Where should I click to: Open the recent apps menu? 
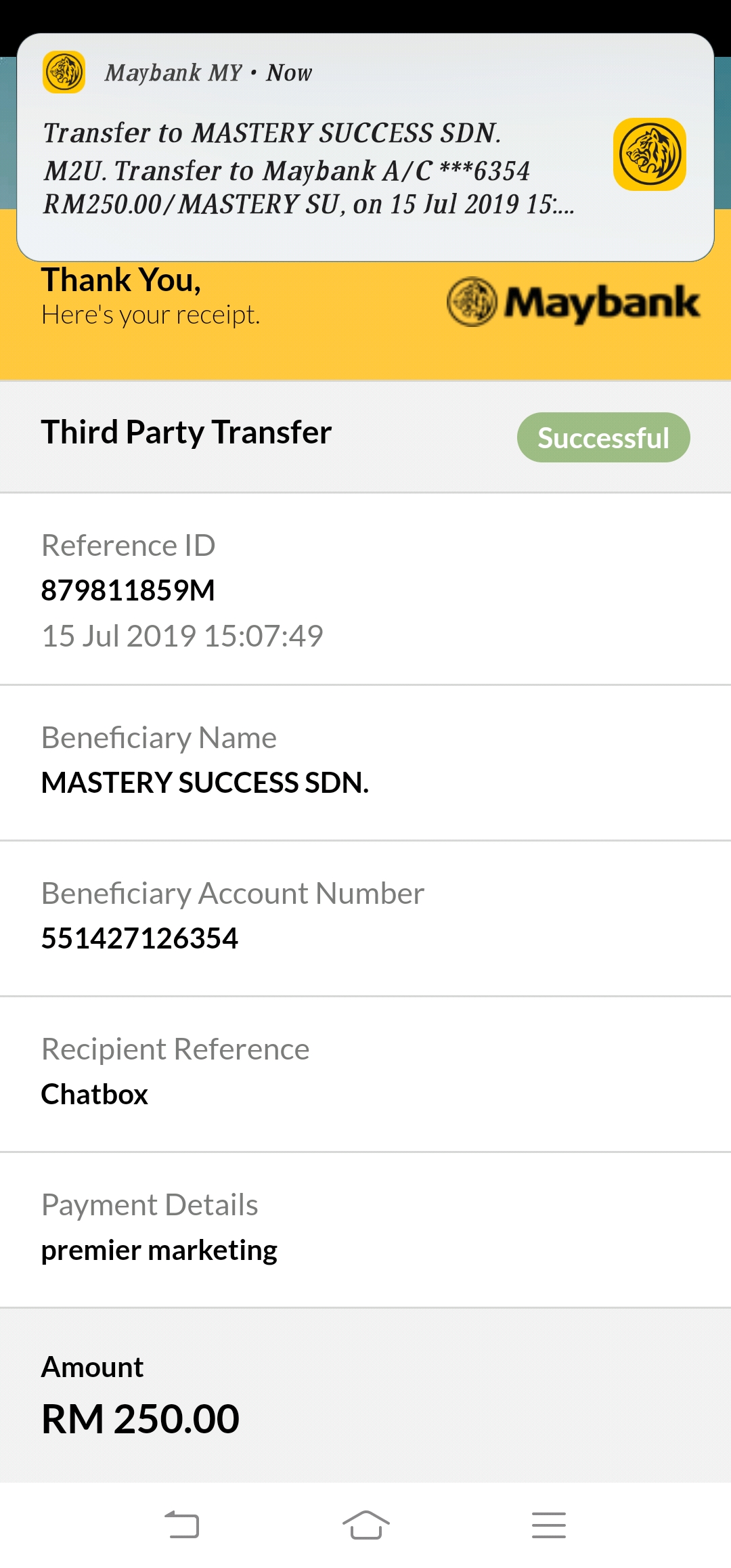tap(549, 1525)
